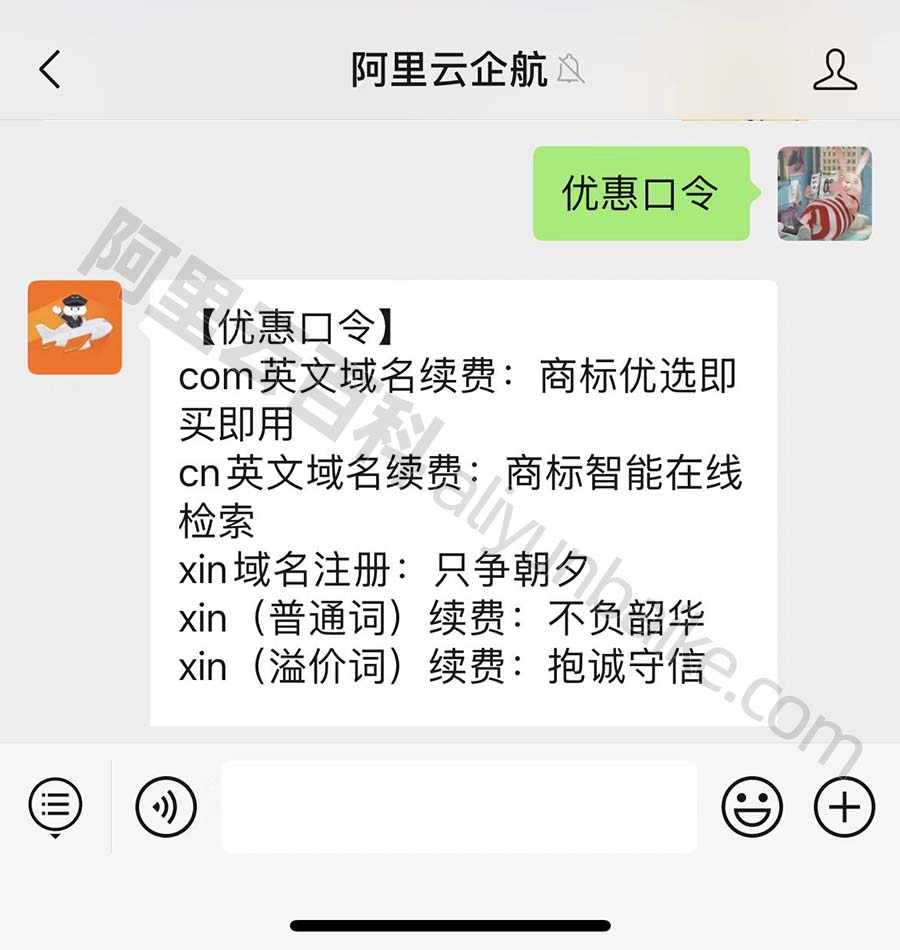Open the account profile icon
Viewport: 900px width, 950px height.
coord(835,70)
